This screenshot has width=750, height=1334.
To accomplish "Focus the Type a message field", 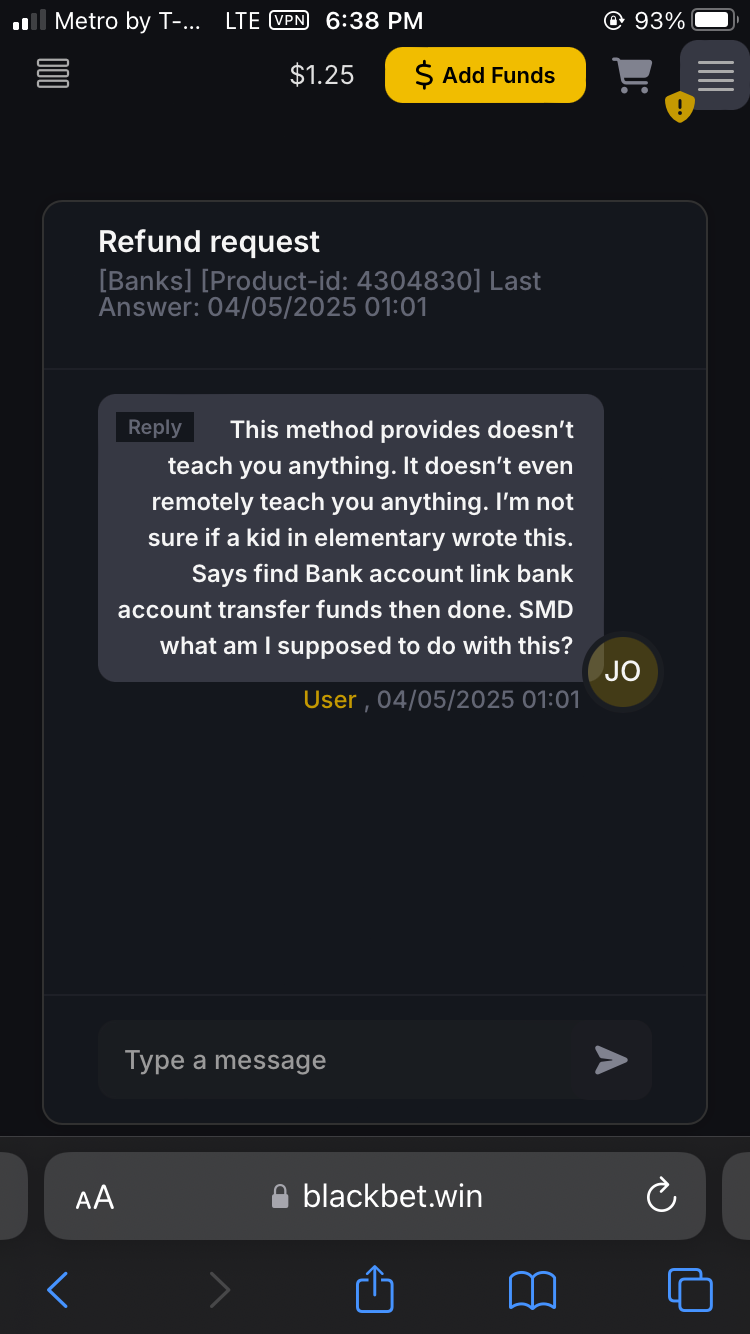I will [x=340, y=1060].
